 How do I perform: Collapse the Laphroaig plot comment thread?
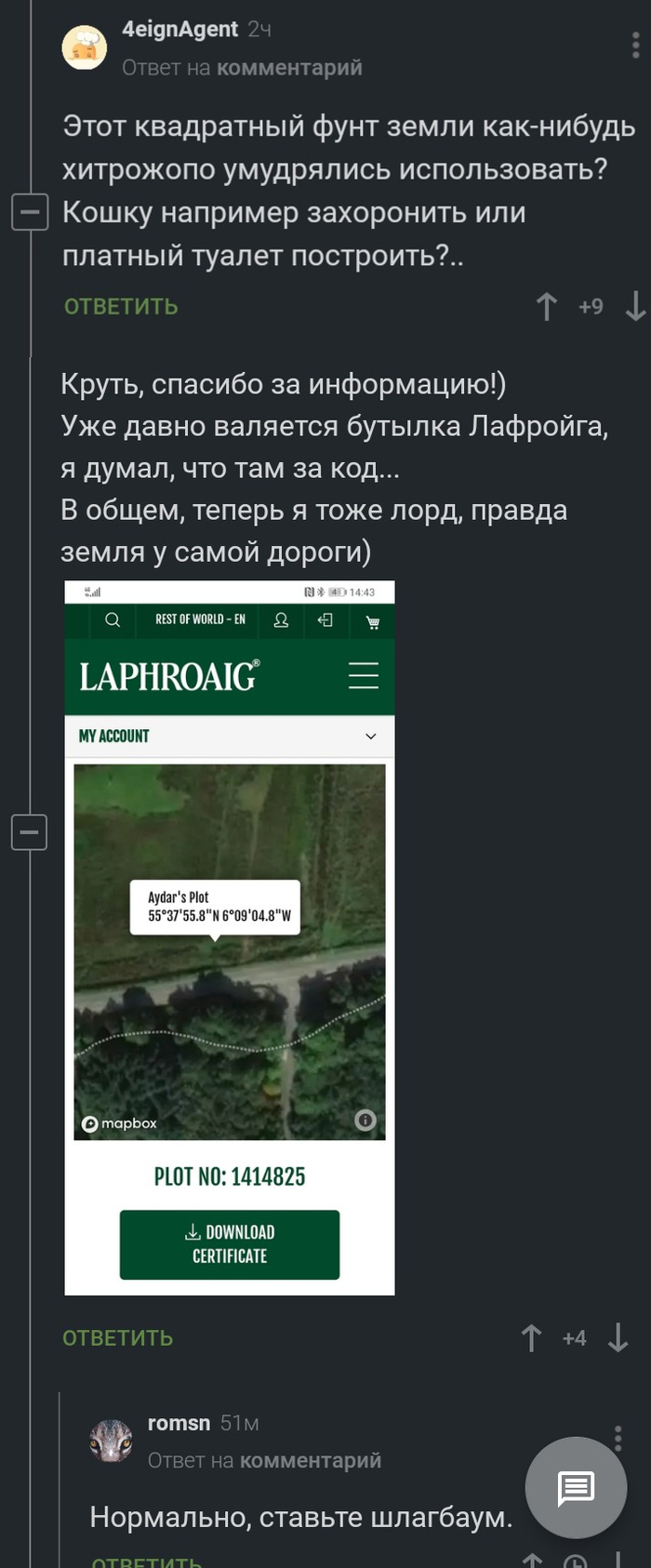click(x=29, y=831)
